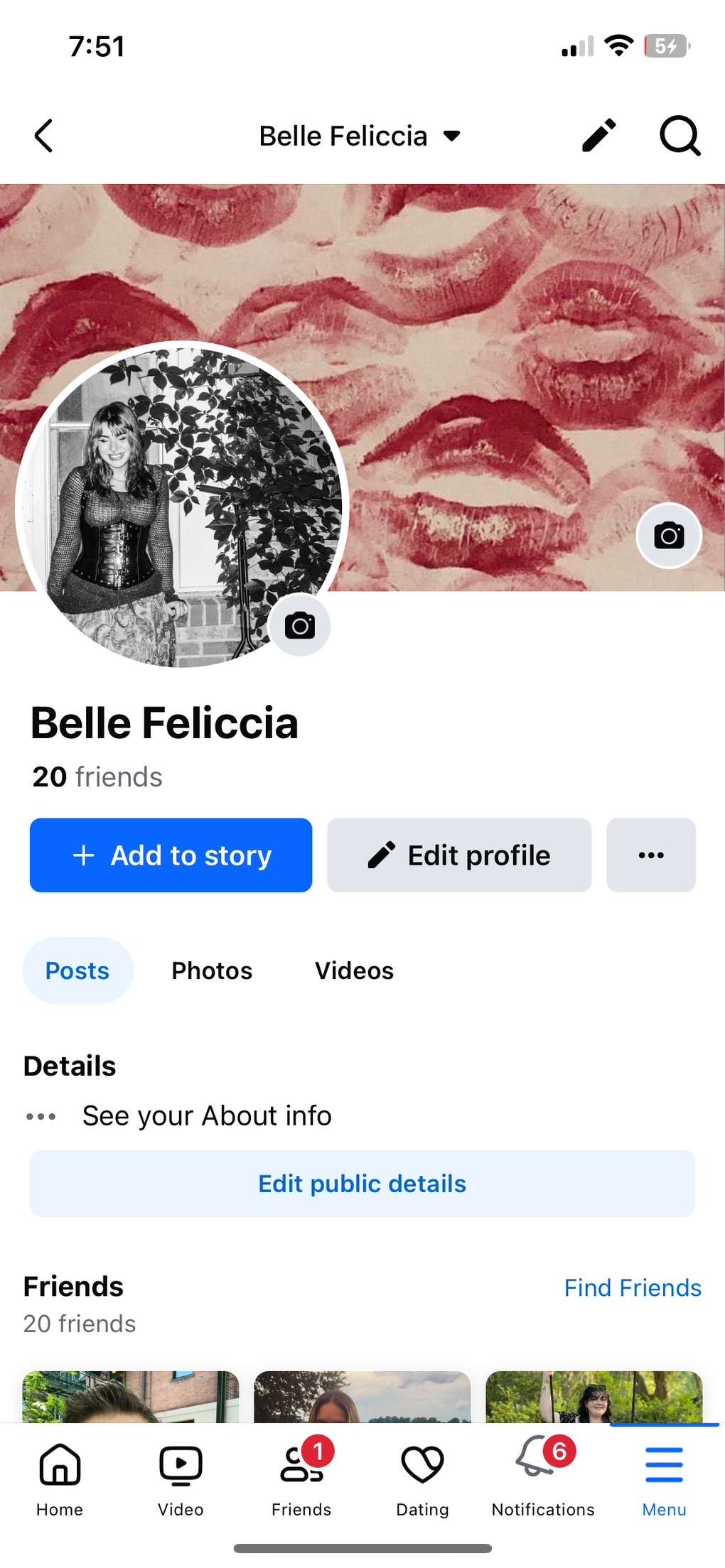This screenshot has width=725, height=1568.
Task: Open the three-dot more options button
Action: point(651,855)
